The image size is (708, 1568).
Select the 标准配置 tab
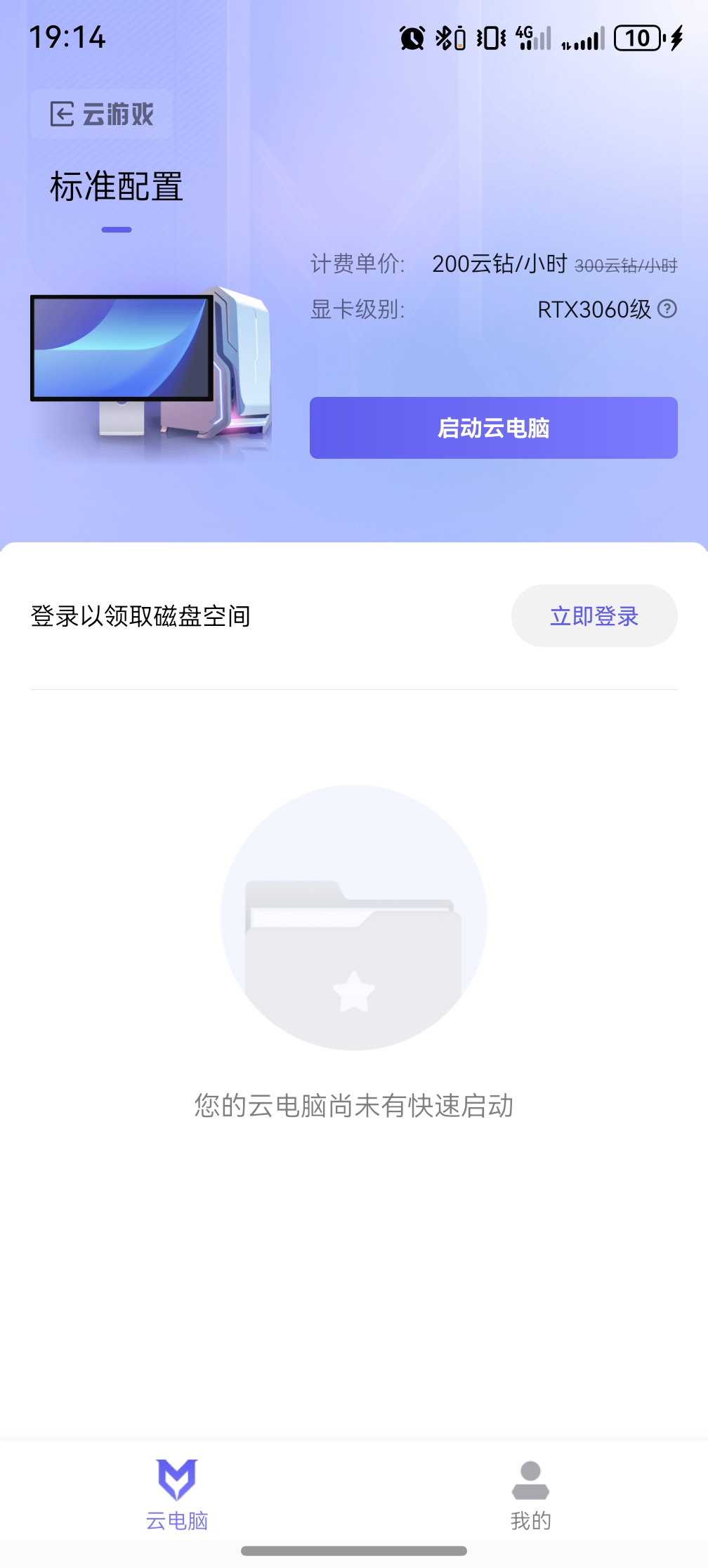[117, 187]
